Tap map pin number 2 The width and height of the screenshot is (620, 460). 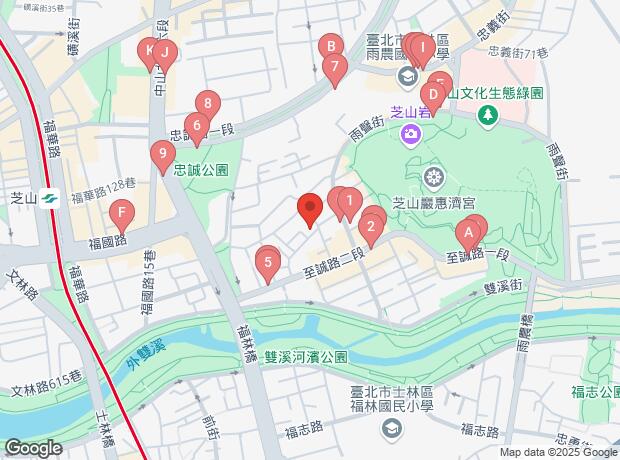370,226
